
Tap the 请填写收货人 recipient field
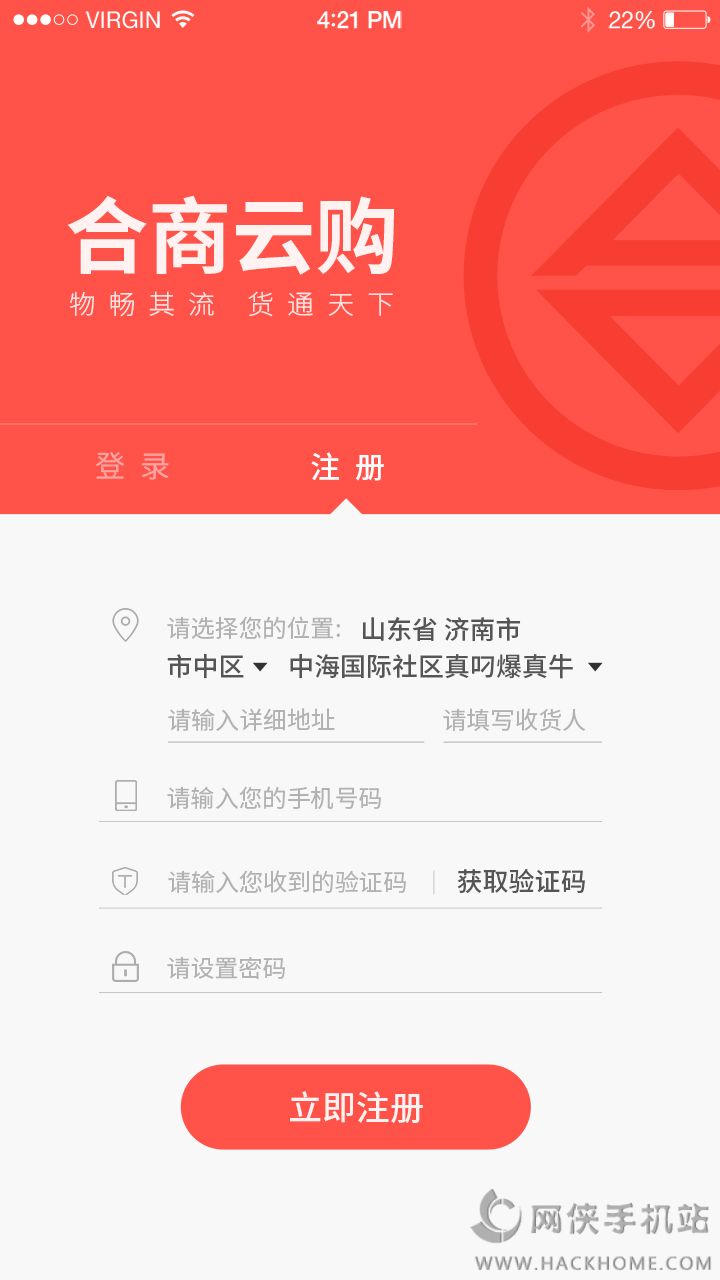point(521,720)
